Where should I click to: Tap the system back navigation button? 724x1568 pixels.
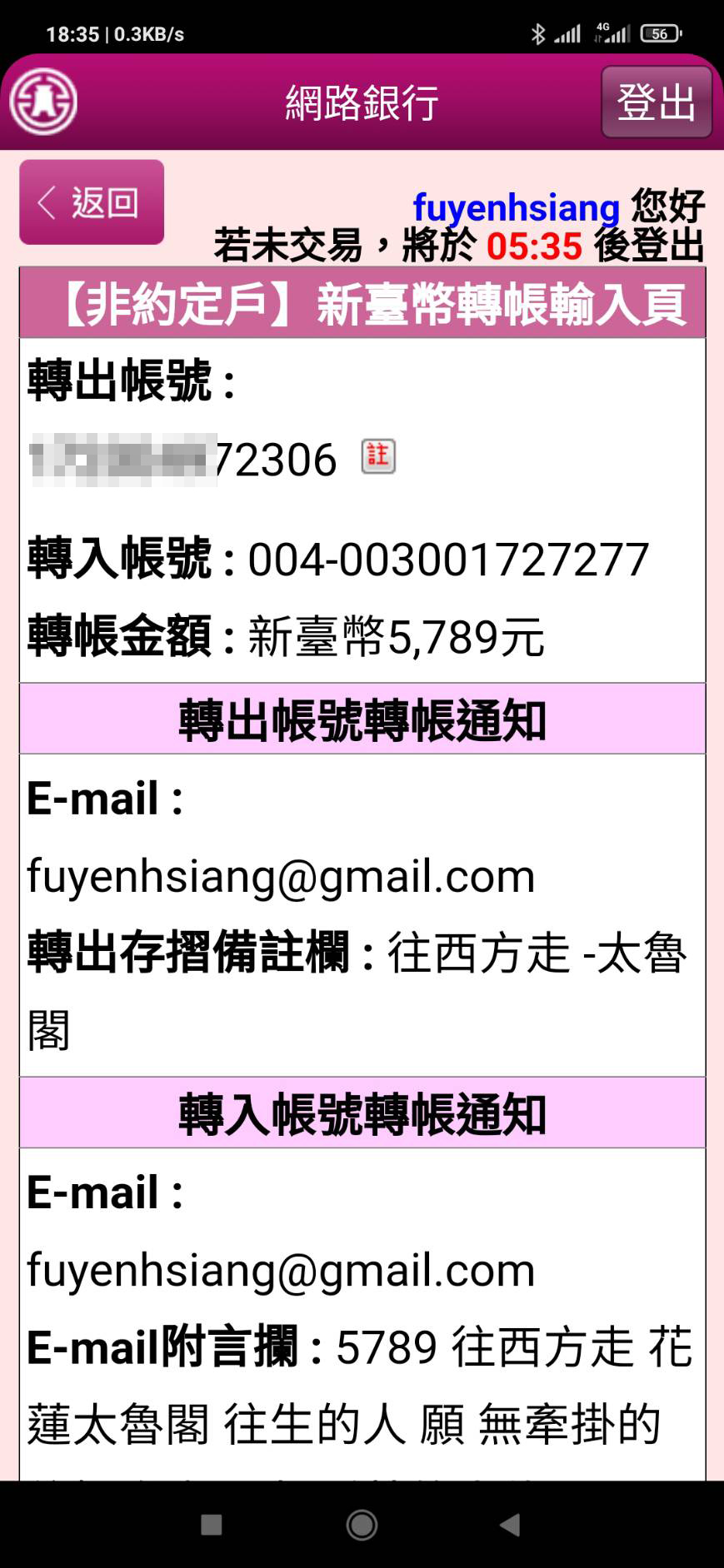click(x=509, y=1525)
